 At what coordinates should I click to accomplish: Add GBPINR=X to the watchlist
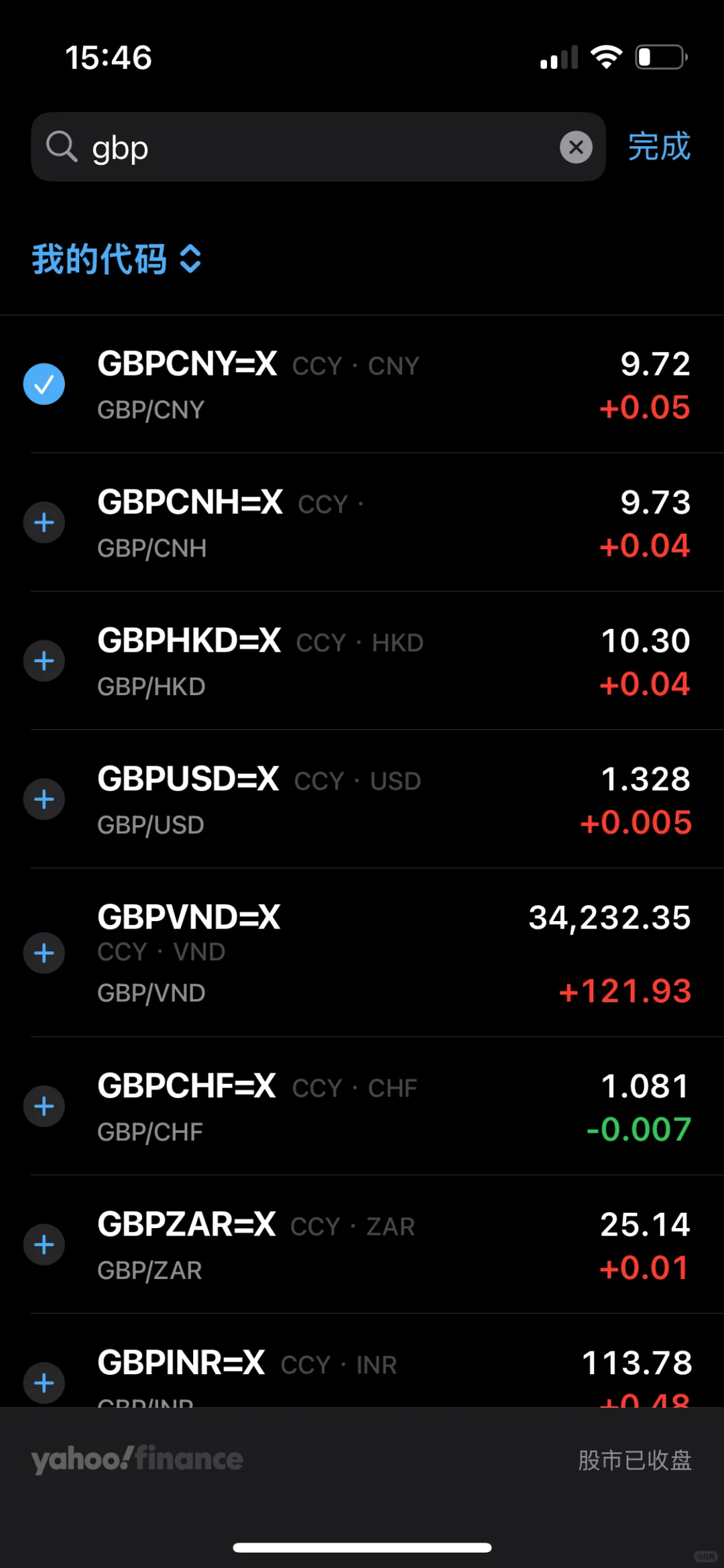coord(44,1382)
